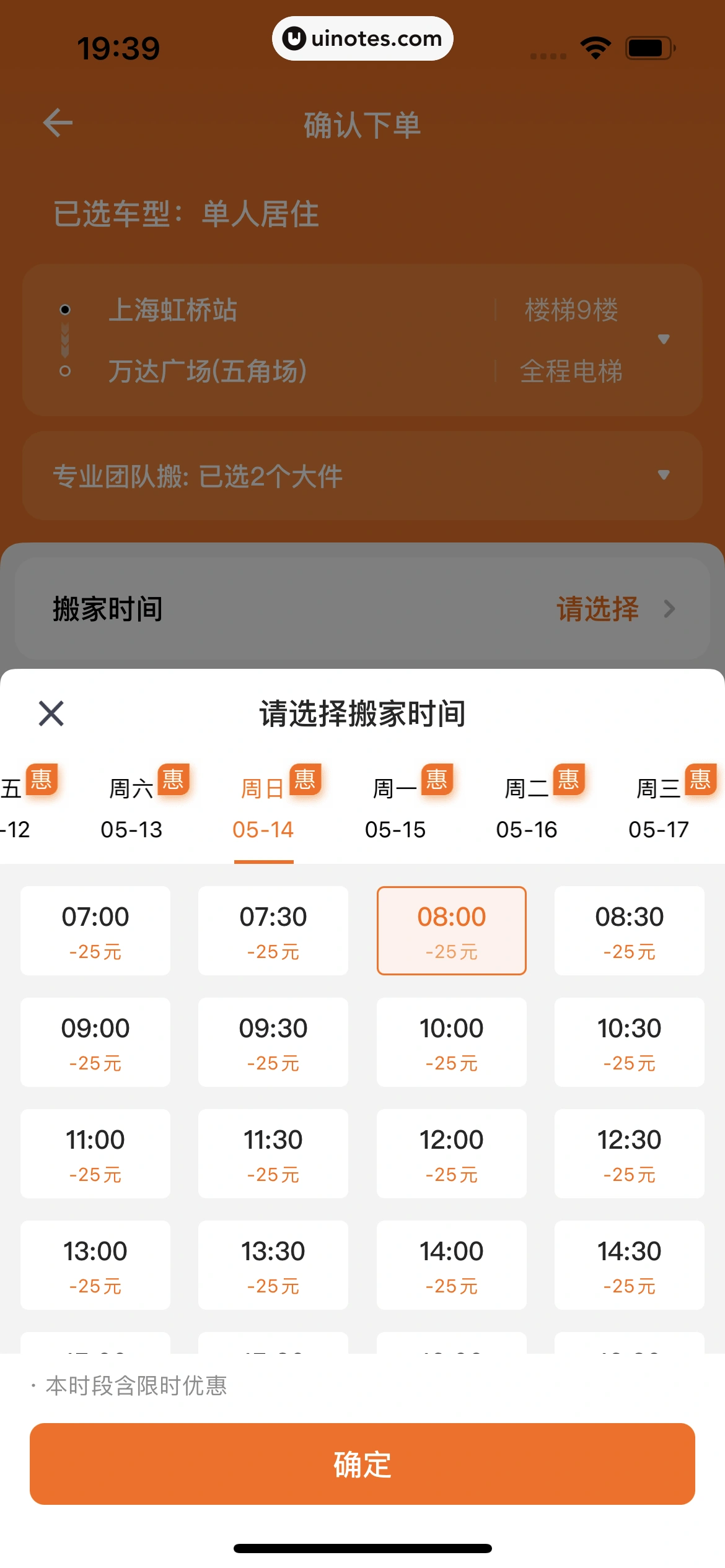Click the Wi-Fi icon in status bar
Image resolution: width=725 pixels, height=1568 pixels.
595,46
